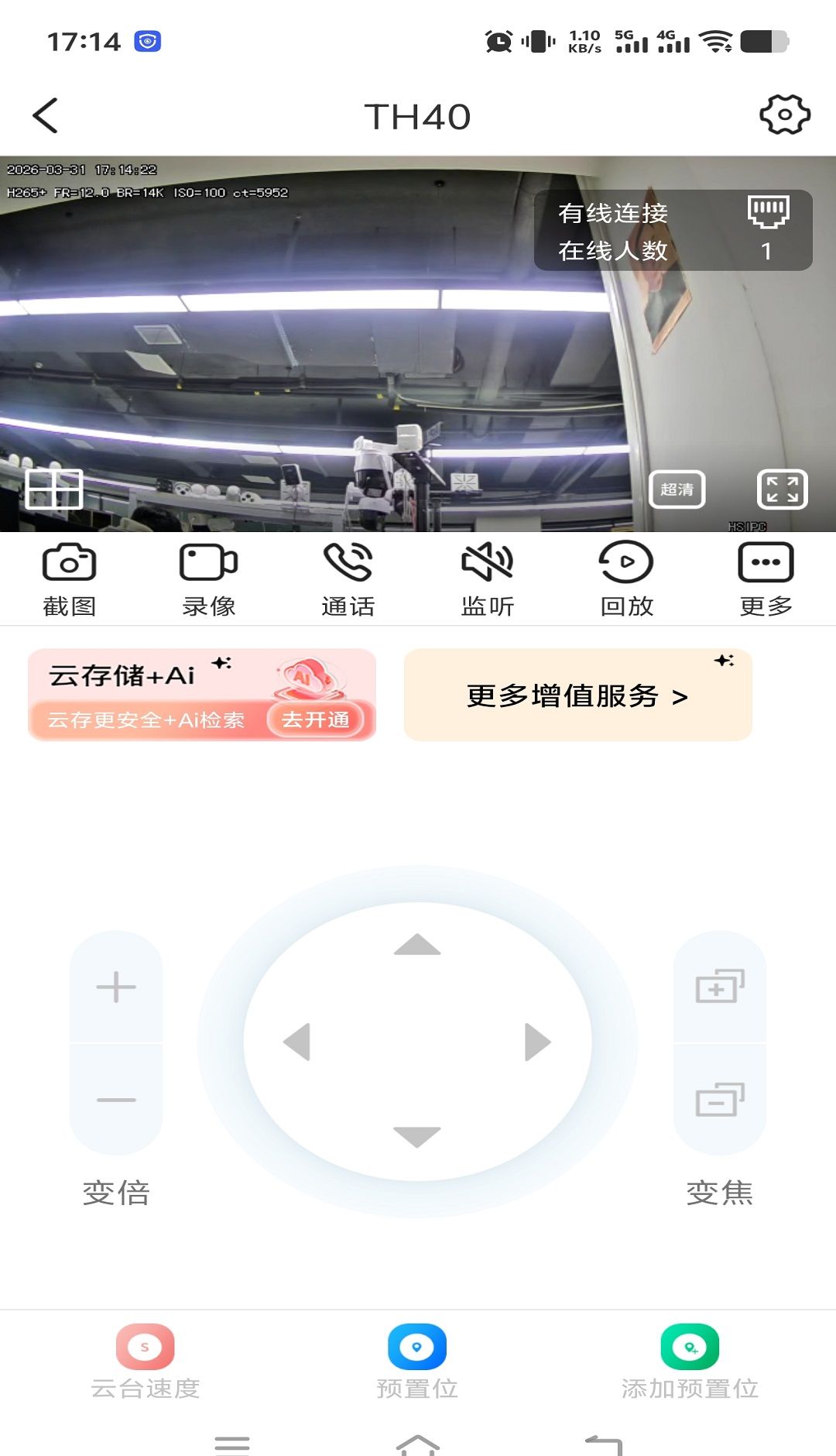Open the camera settings gear

(x=784, y=115)
